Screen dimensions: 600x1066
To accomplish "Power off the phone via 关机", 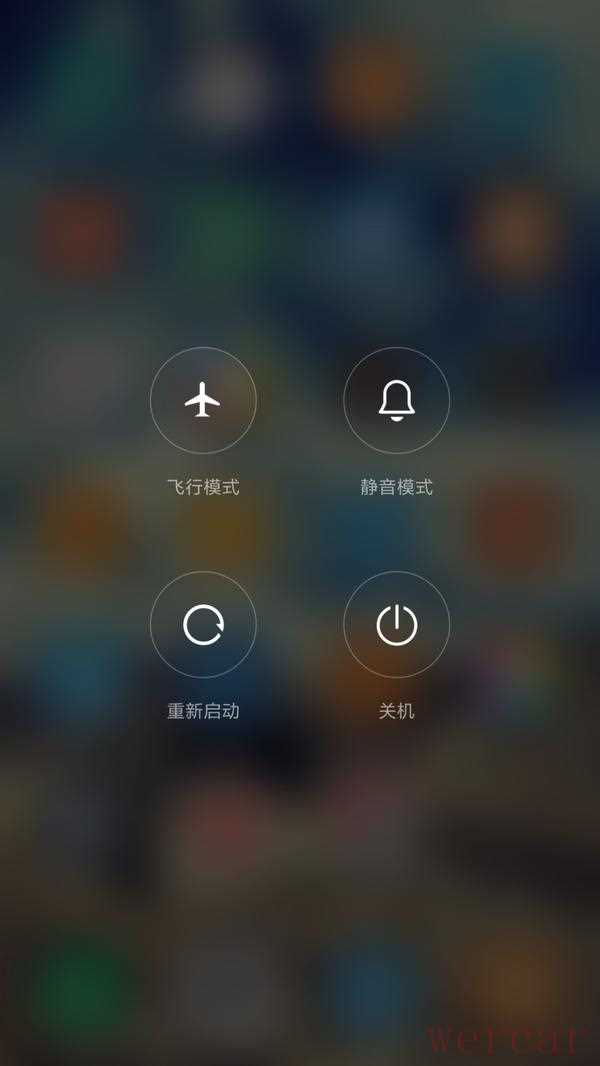I will click(396, 624).
